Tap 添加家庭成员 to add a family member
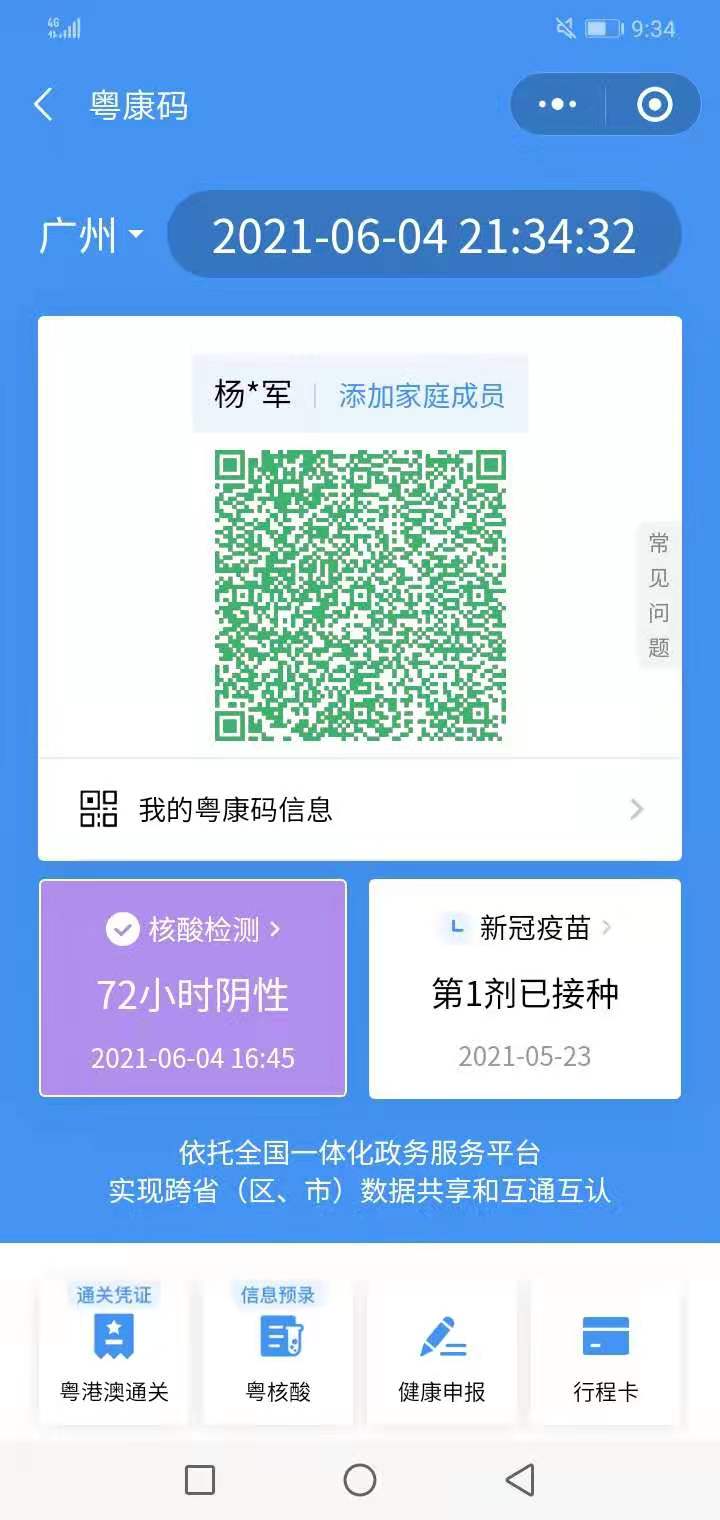The width and height of the screenshot is (720, 1520). click(x=421, y=395)
